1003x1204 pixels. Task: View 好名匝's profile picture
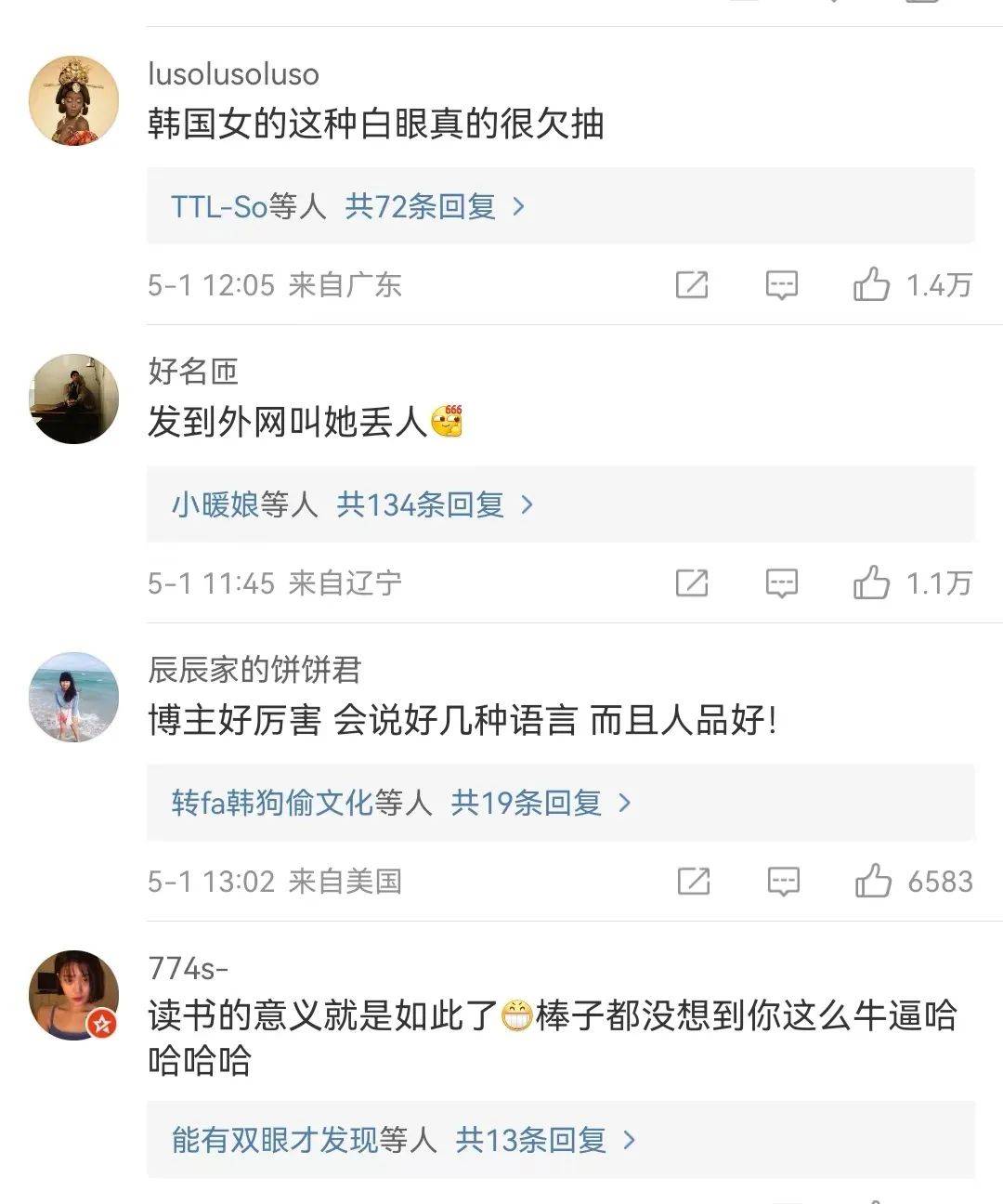(x=73, y=399)
